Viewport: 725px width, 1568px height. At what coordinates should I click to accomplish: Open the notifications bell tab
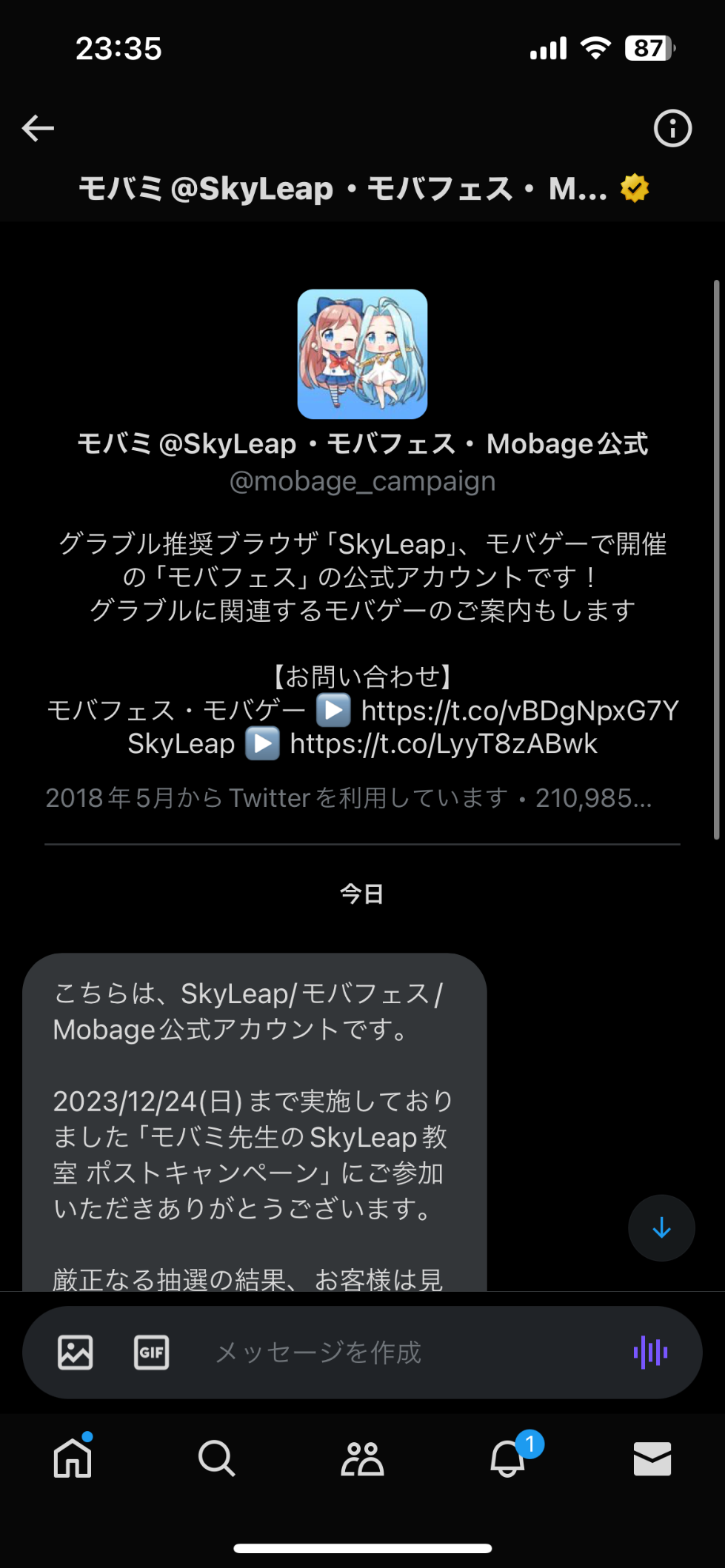point(508,1458)
